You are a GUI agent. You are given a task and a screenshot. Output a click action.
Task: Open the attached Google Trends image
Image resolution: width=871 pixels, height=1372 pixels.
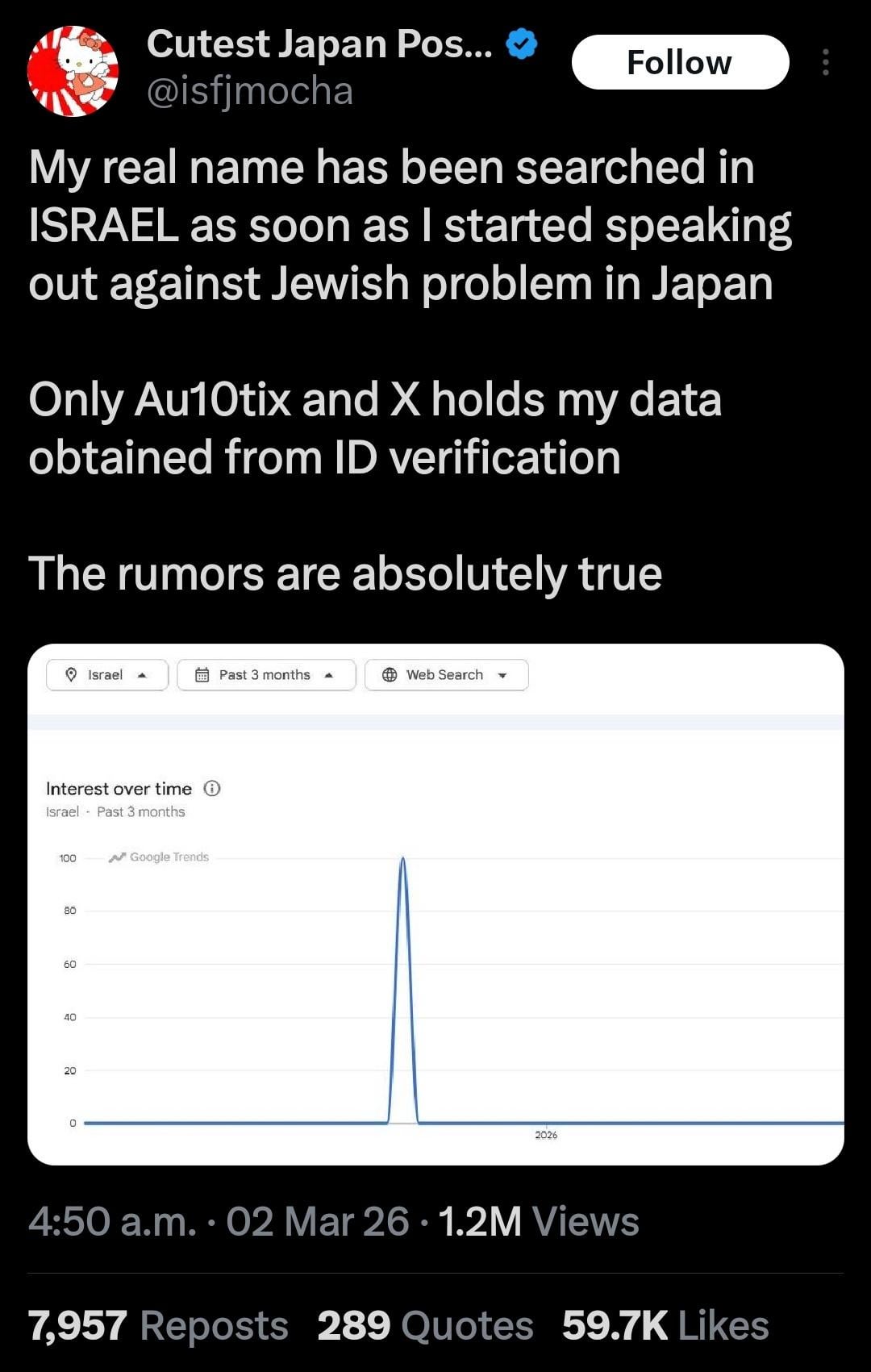coord(435,903)
